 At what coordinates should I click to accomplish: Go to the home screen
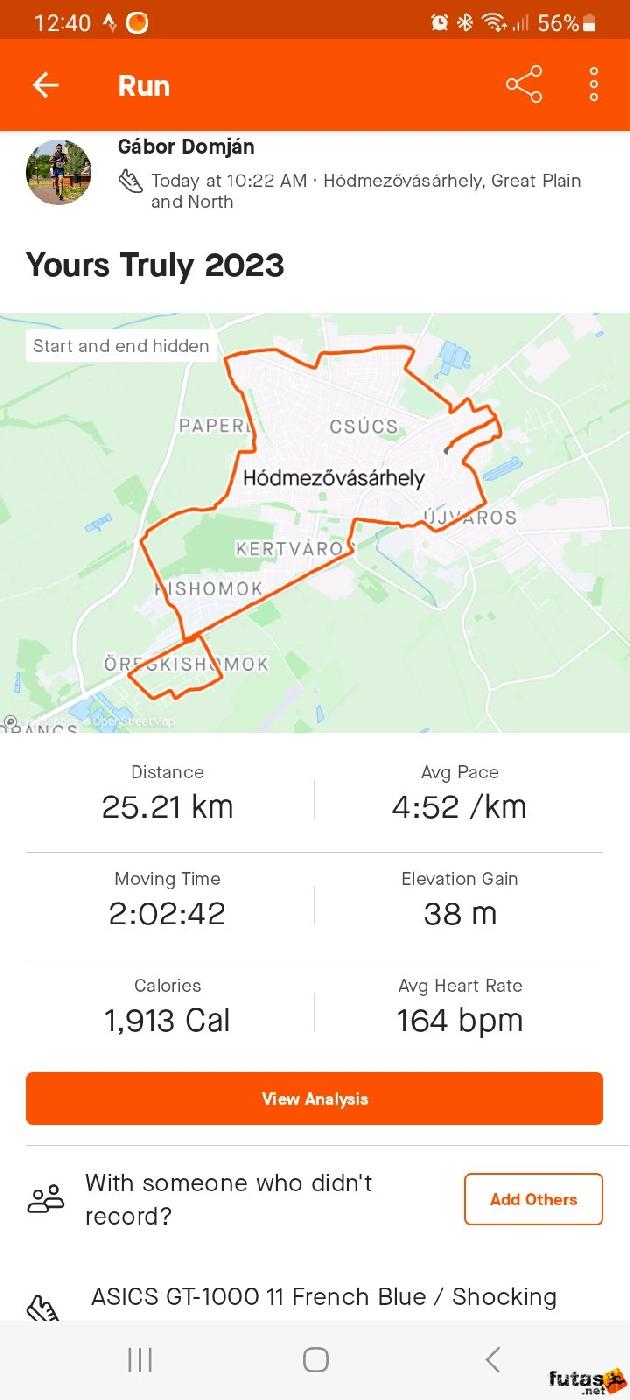tap(315, 1359)
